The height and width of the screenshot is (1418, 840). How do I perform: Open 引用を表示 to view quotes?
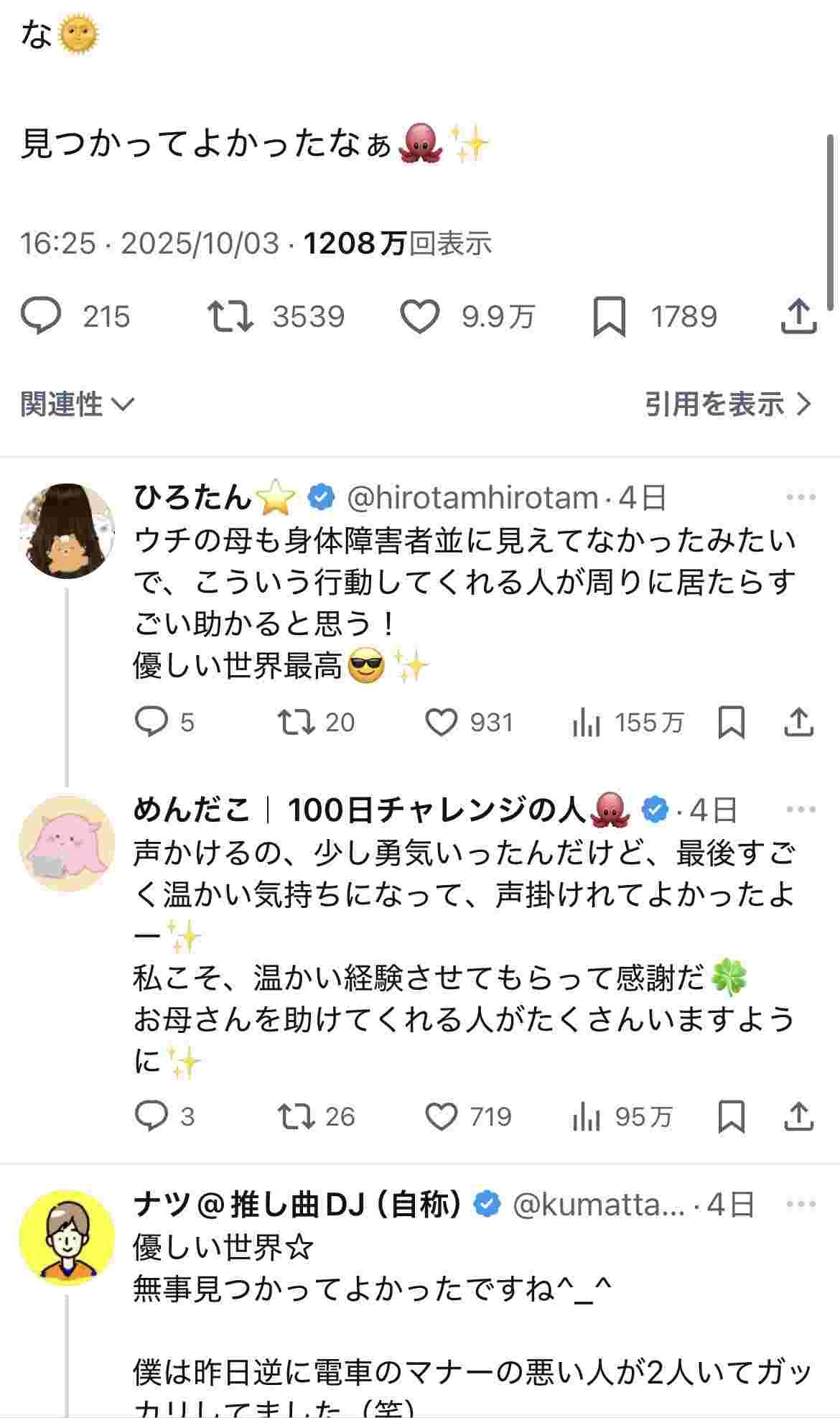pos(727,404)
